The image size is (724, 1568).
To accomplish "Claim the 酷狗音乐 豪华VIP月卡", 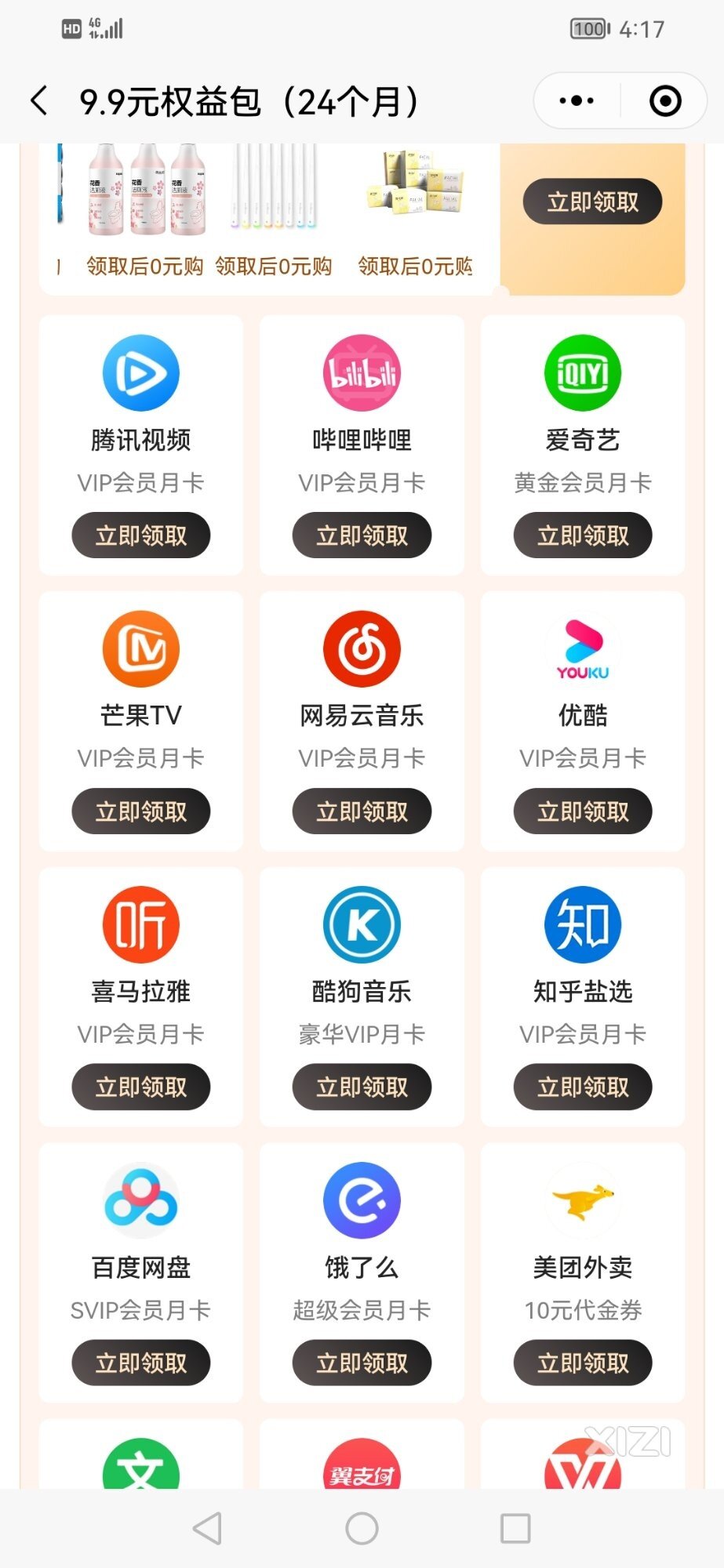I will pyautogui.click(x=362, y=1087).
